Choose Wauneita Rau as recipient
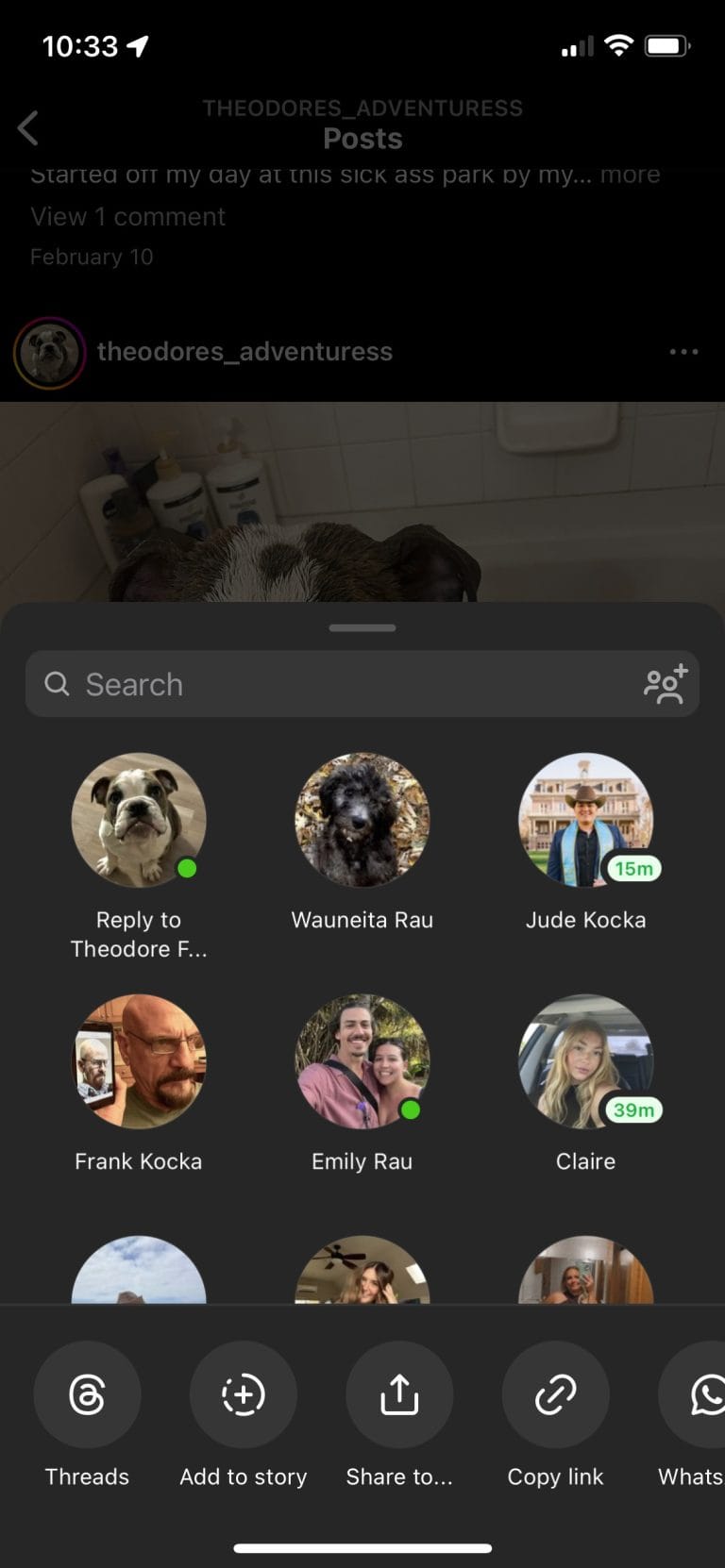 [362, 820]
